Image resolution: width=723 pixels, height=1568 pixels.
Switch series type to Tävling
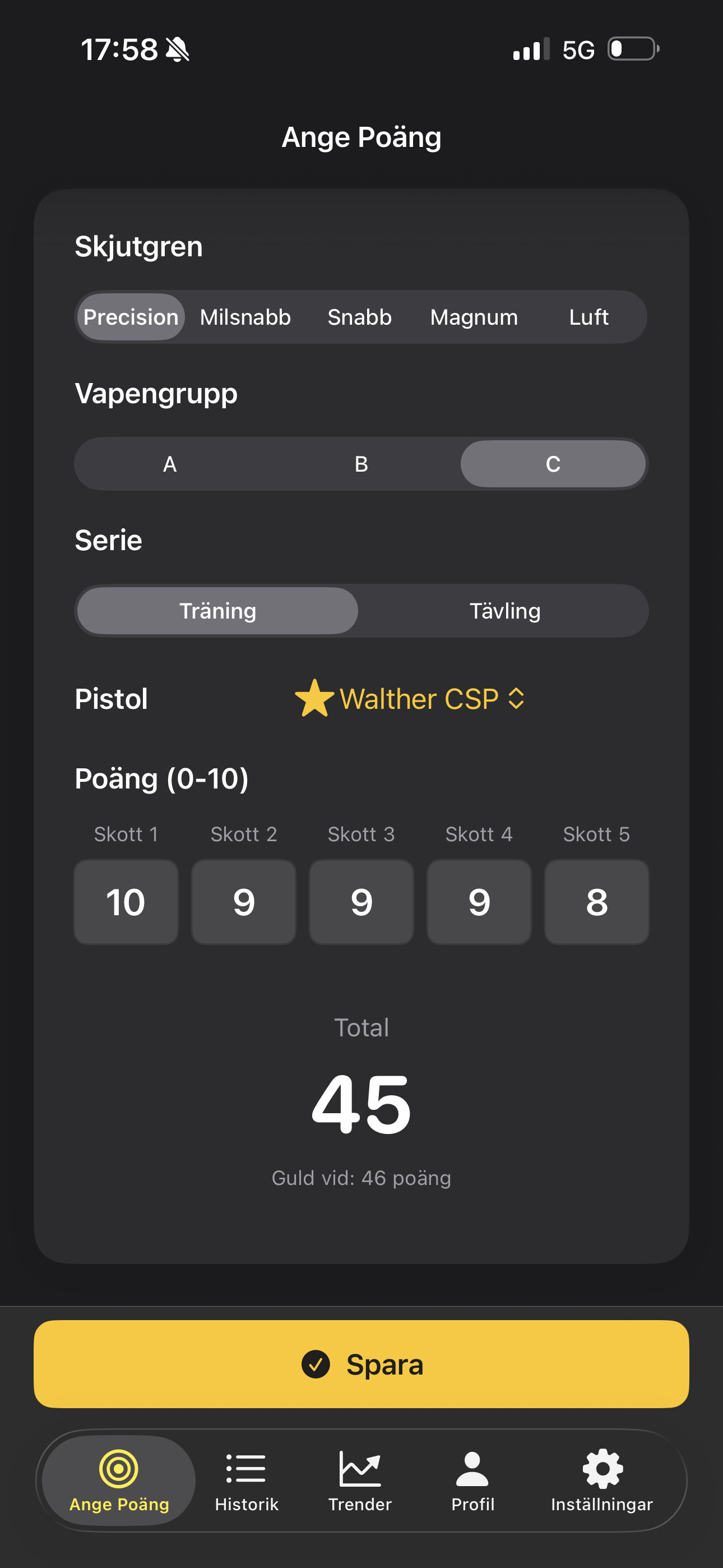coord(504,611)
